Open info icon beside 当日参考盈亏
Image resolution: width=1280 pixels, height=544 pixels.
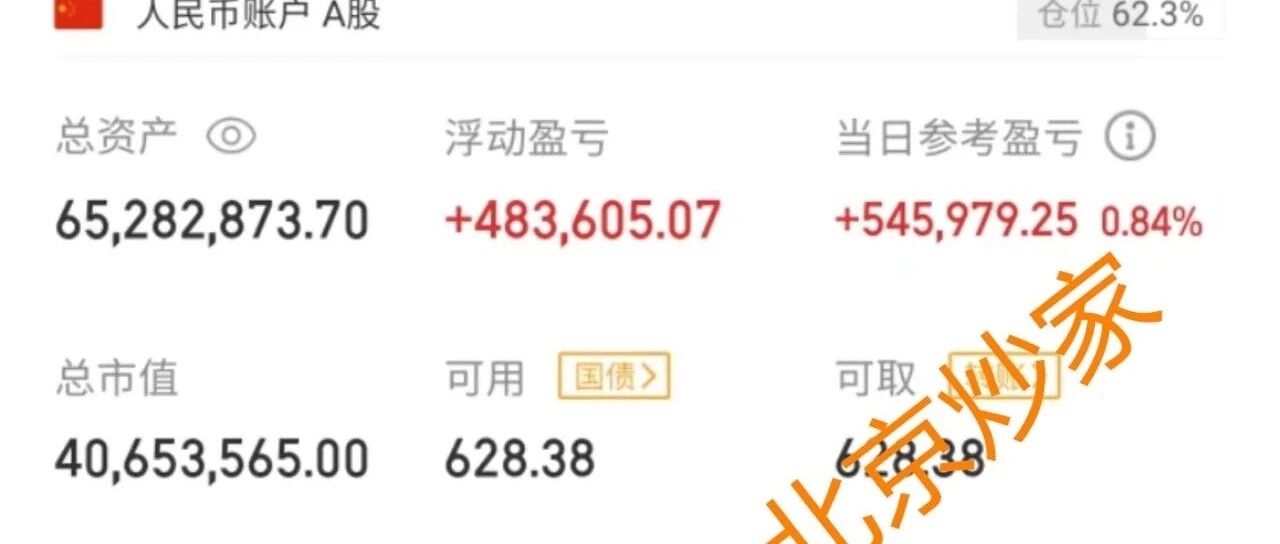click(x=1130, y=137)
